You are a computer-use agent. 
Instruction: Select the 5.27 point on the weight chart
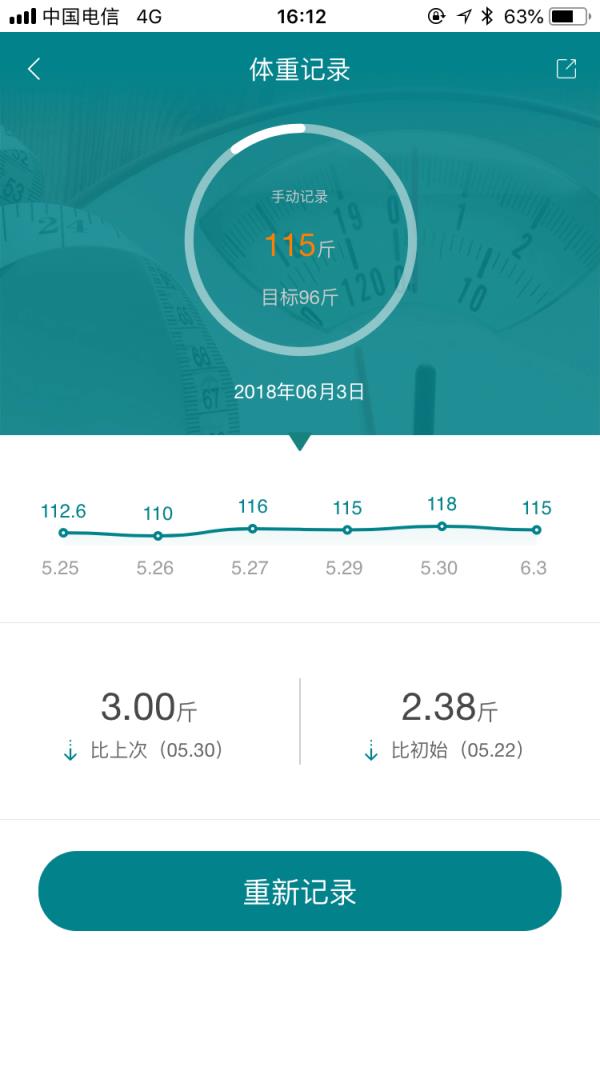point(252,529)
